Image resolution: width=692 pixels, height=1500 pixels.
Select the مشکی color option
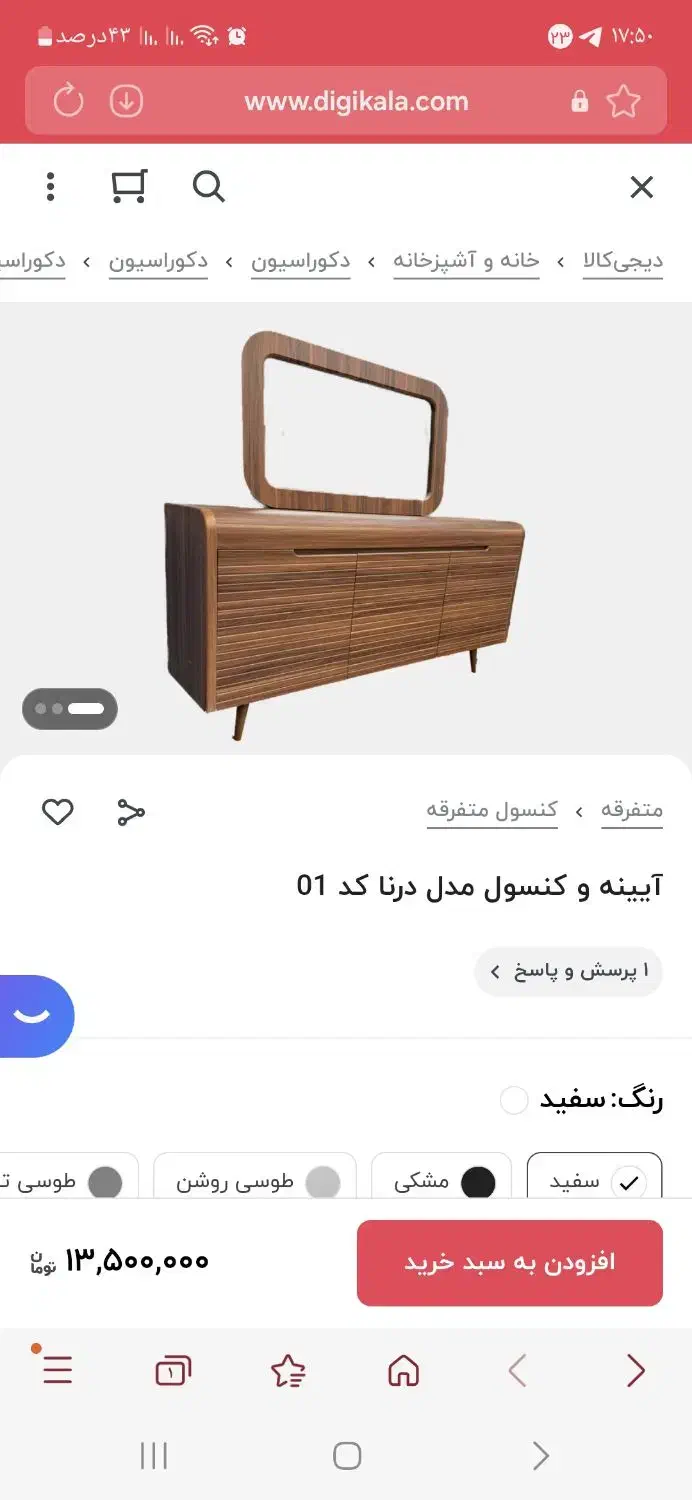click(442, 1181)
